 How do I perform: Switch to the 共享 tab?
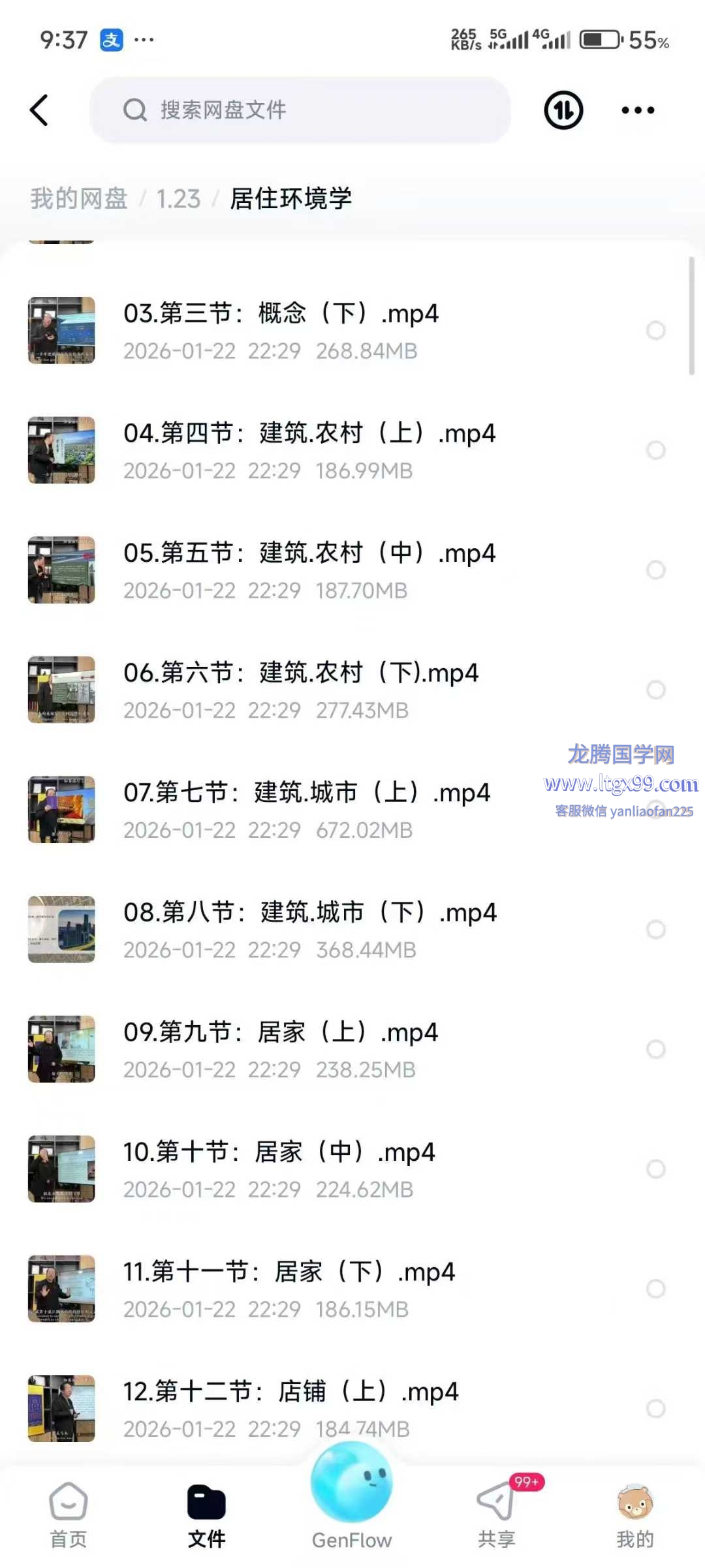coord(496,1515)
